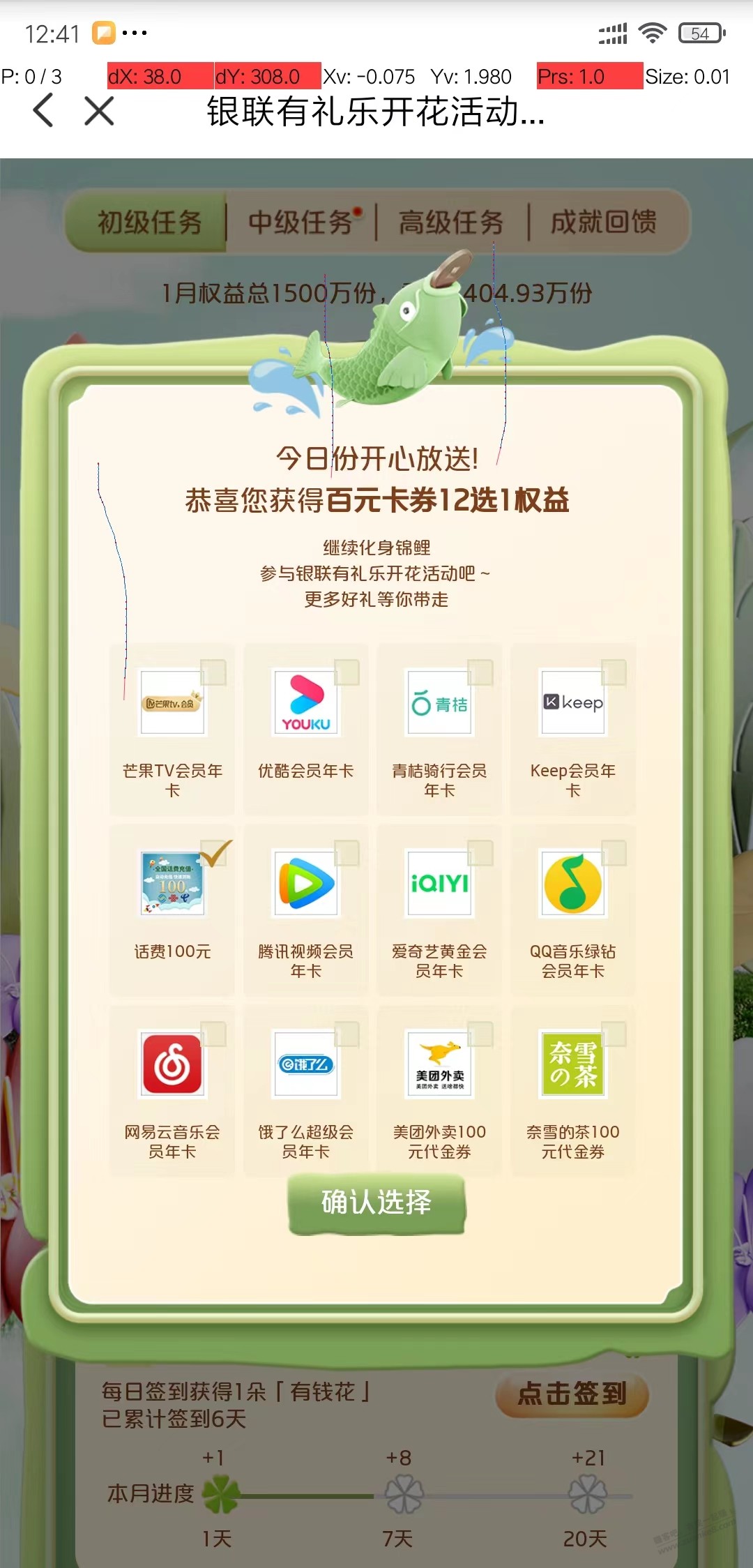753x1568 pixels.
Task: Choose 青桔骑行会员年卡 option
Action: tap(439, 729)
